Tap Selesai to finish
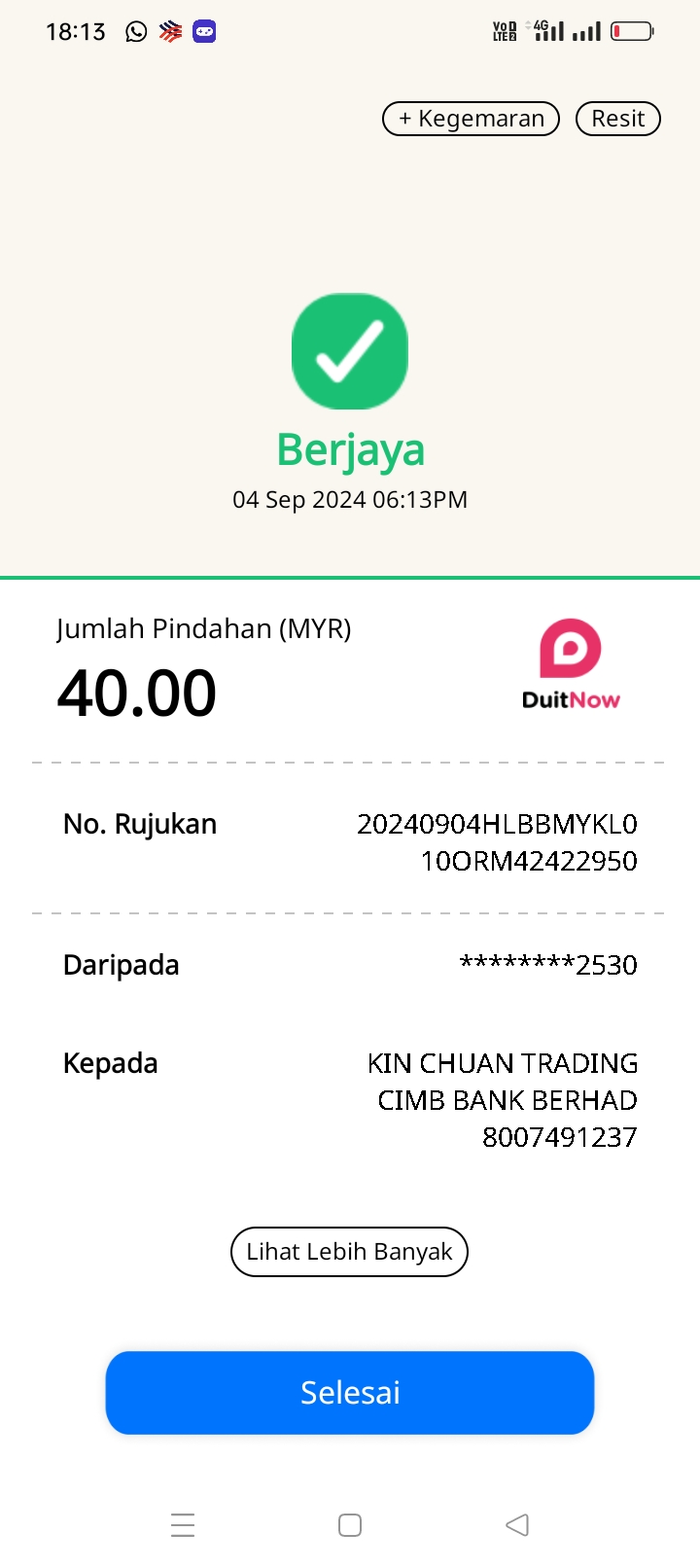Screen dimensions: 700x1568 tap(350, 1393)
